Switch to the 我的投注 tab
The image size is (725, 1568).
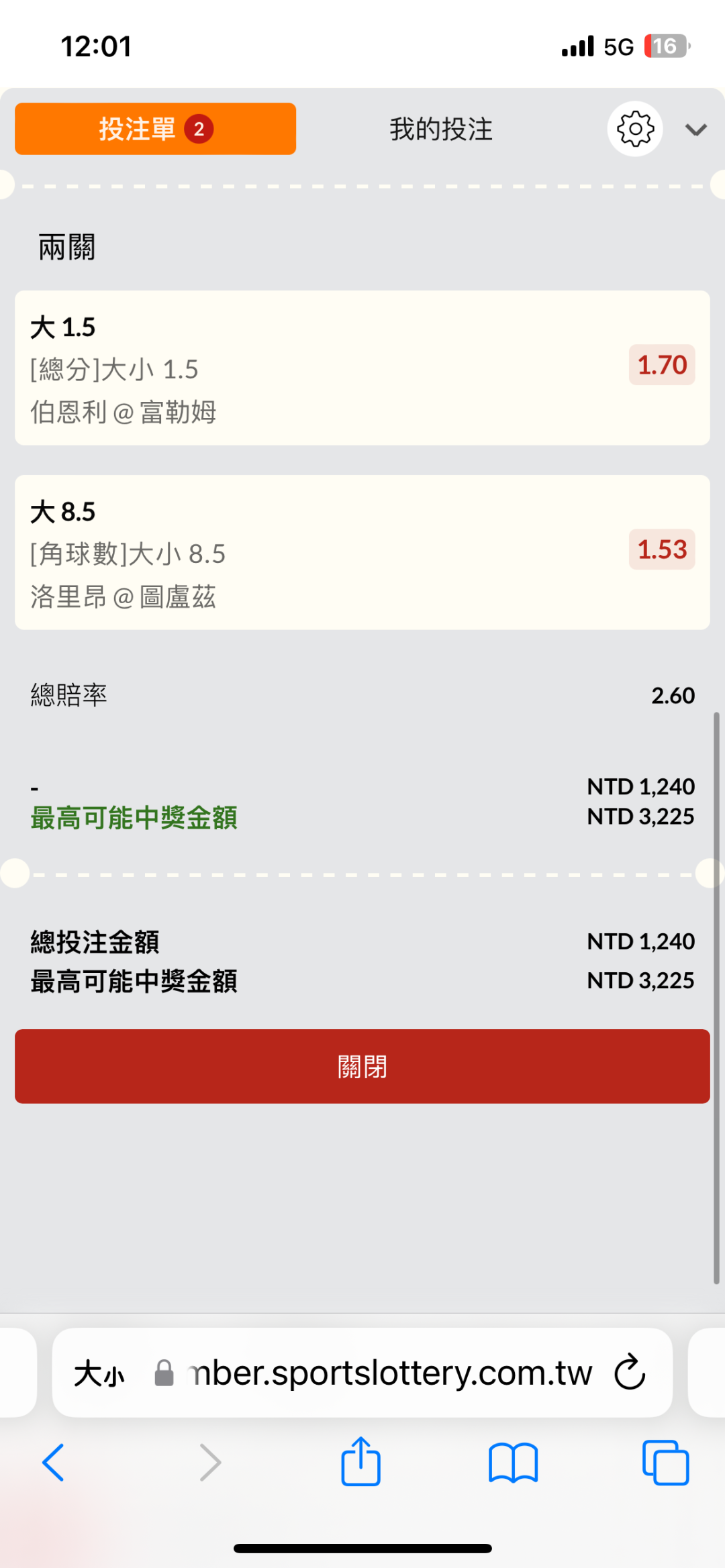[441, 129]
